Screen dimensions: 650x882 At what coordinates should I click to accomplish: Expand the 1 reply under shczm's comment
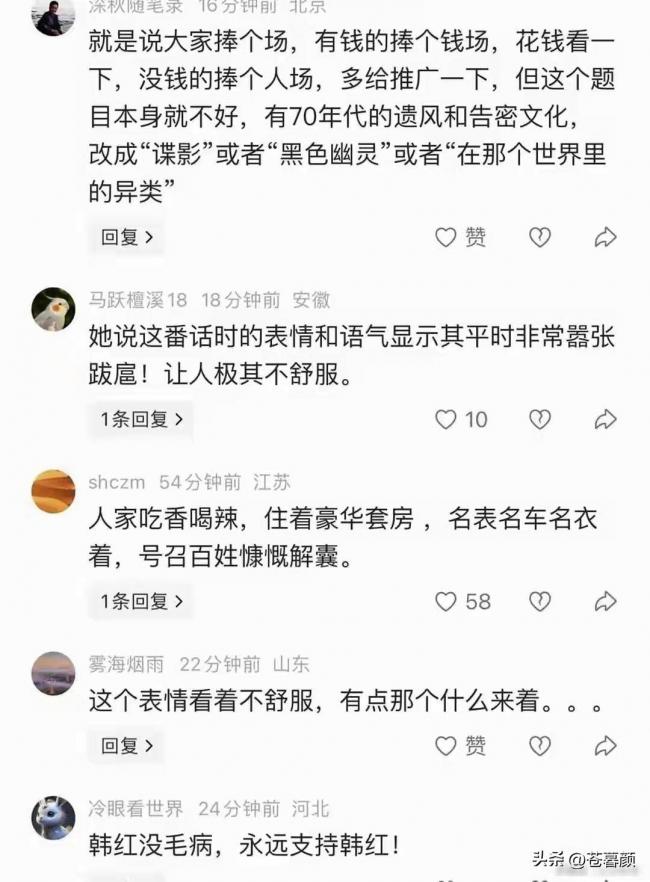[x=141, y=601]
